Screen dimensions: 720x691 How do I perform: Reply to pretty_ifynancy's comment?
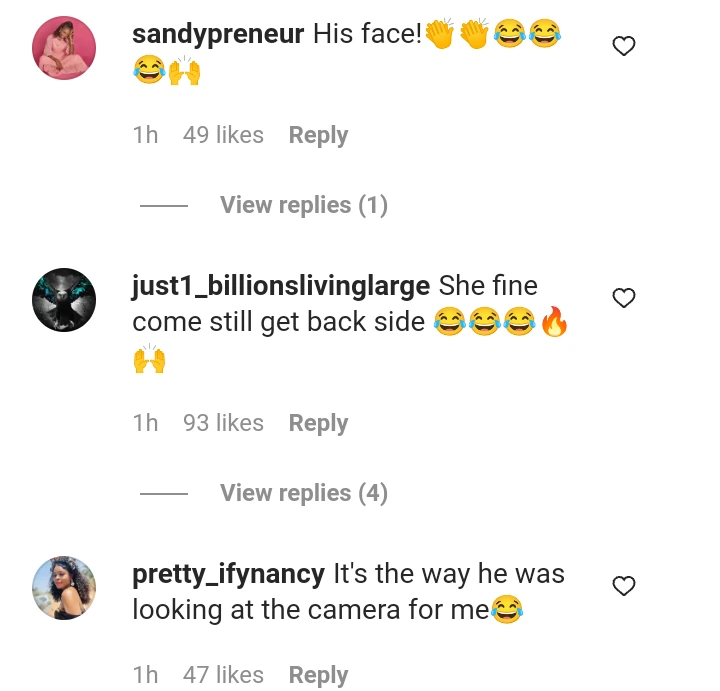pos(318,675)
